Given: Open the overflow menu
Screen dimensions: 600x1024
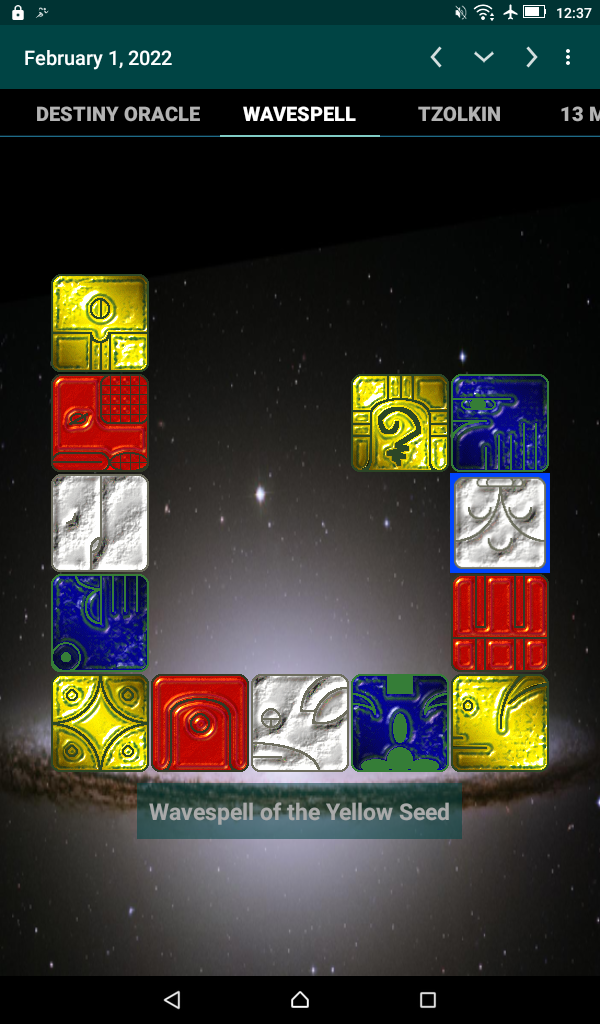Looking at the screenshot, I should [568, 58].
